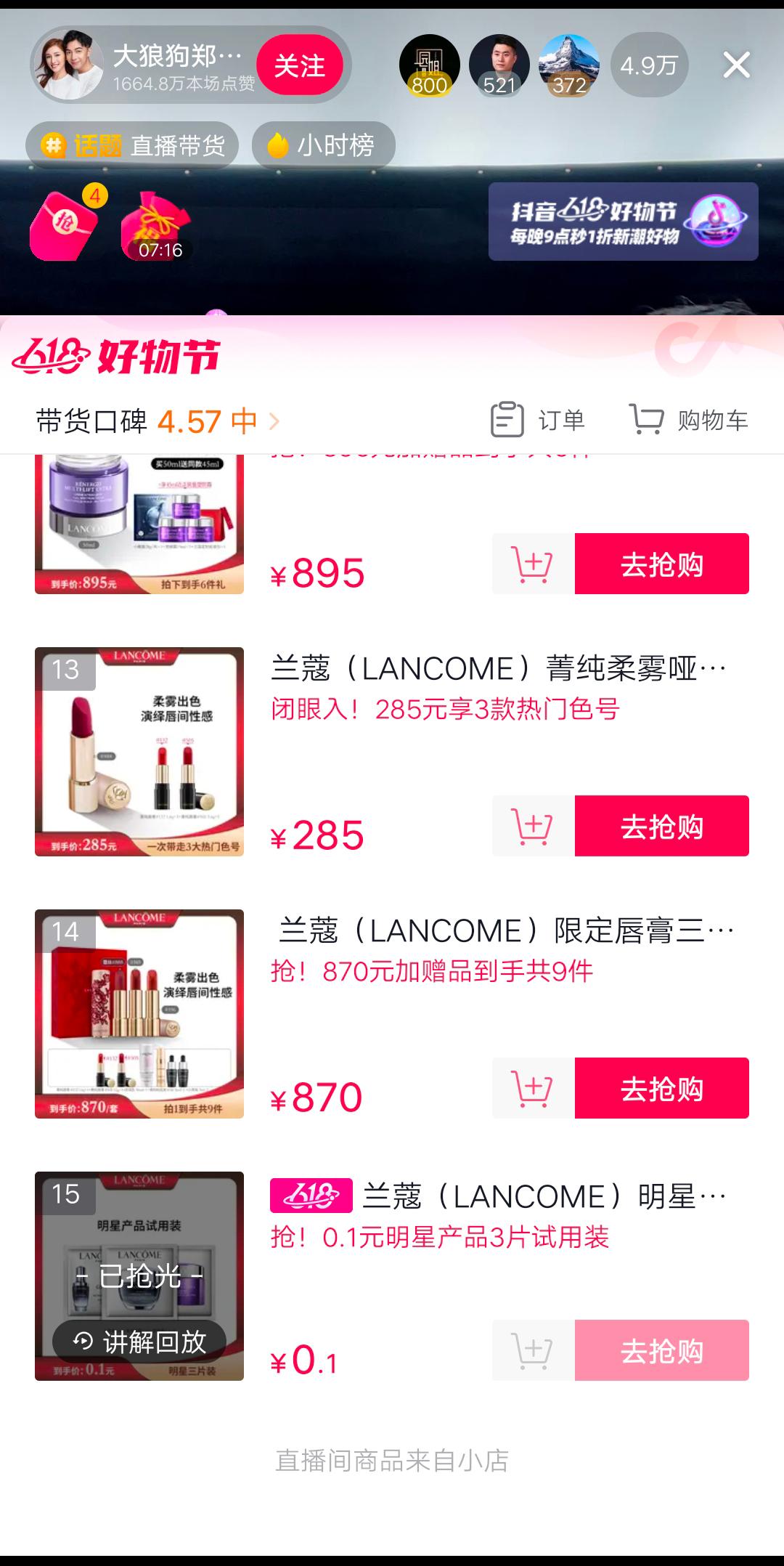
Task: Grab the ¥870 limited lipstick set
Action: [x=661, y=1089]
